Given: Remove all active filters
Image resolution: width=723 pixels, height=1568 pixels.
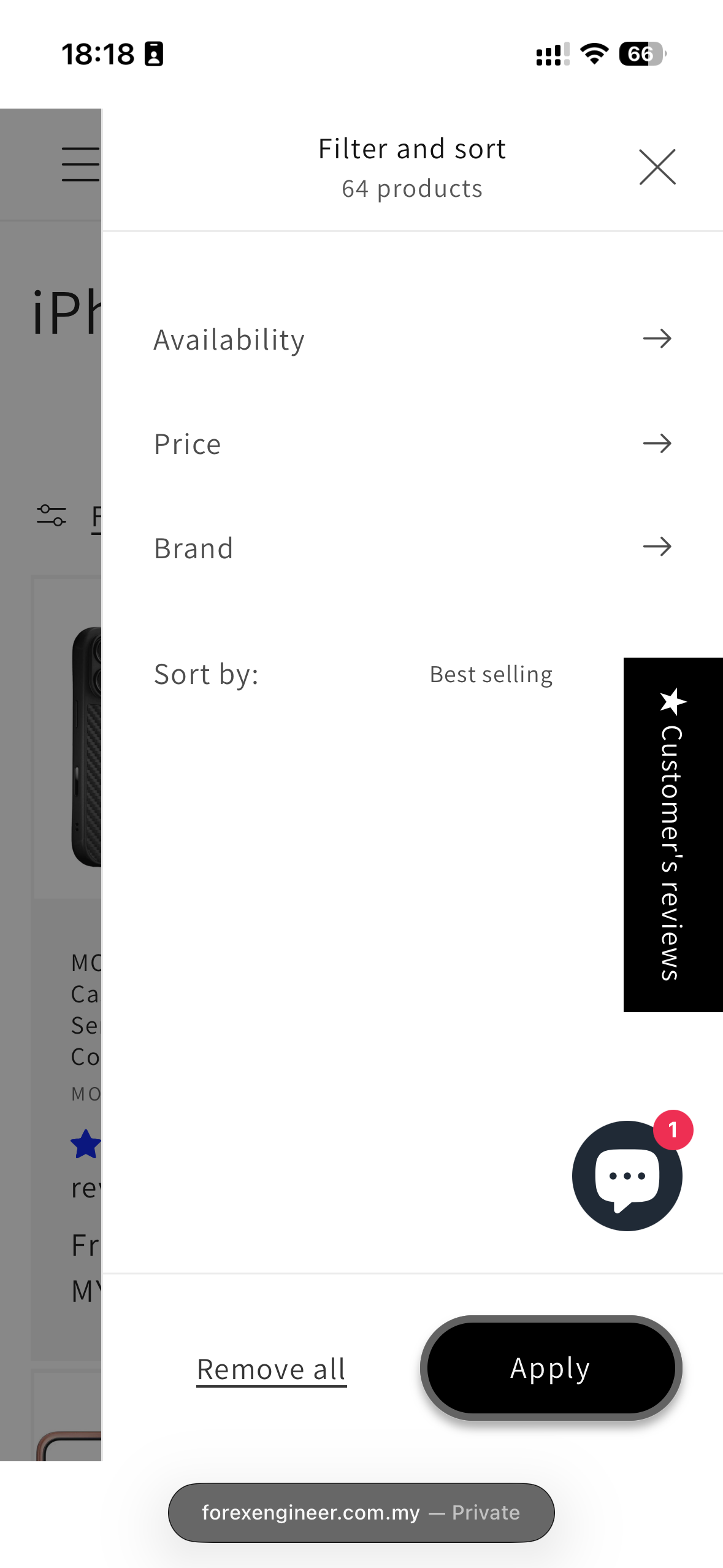Looking at the screenshot, I should pyautogui.click(x=271, y=1368).
